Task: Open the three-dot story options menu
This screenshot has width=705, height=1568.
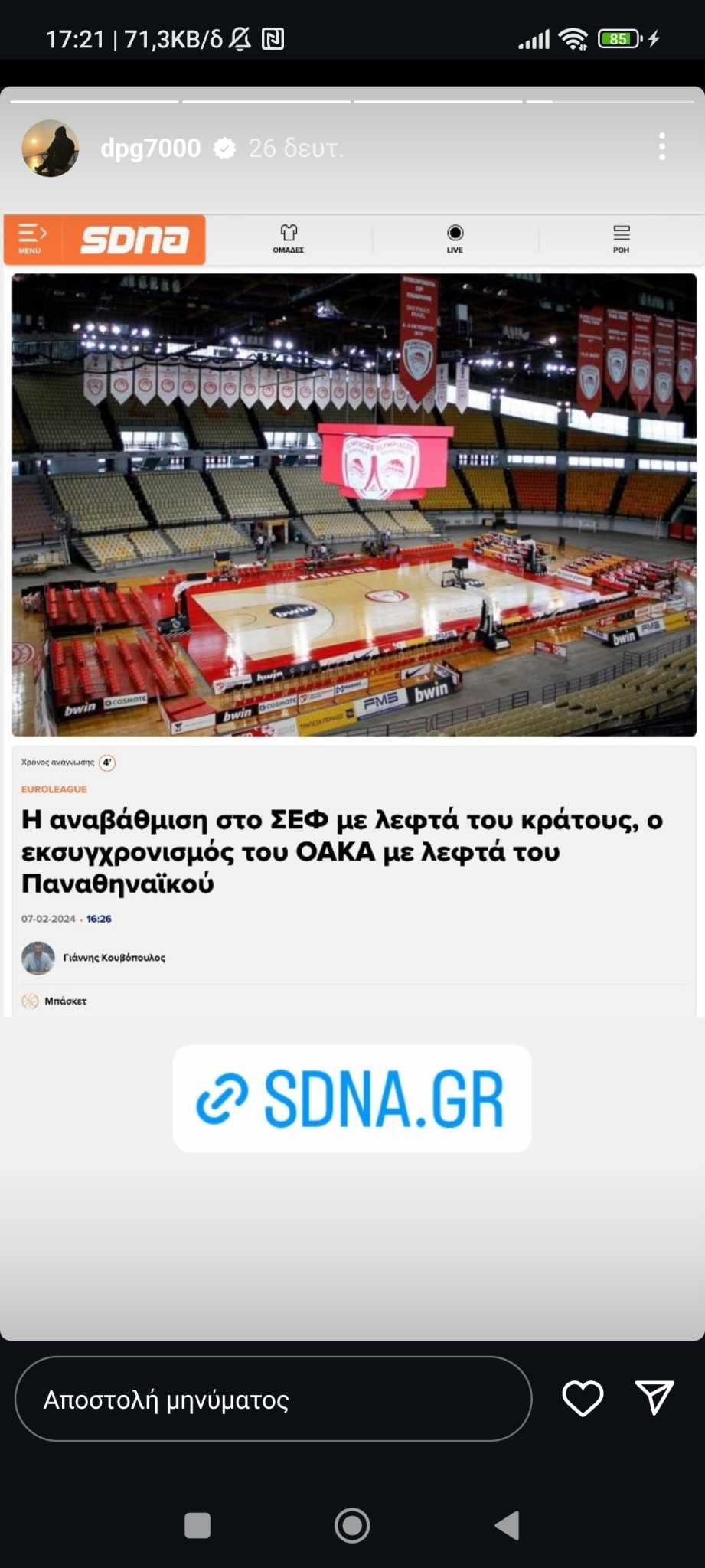Action: (x=663, y=147)
